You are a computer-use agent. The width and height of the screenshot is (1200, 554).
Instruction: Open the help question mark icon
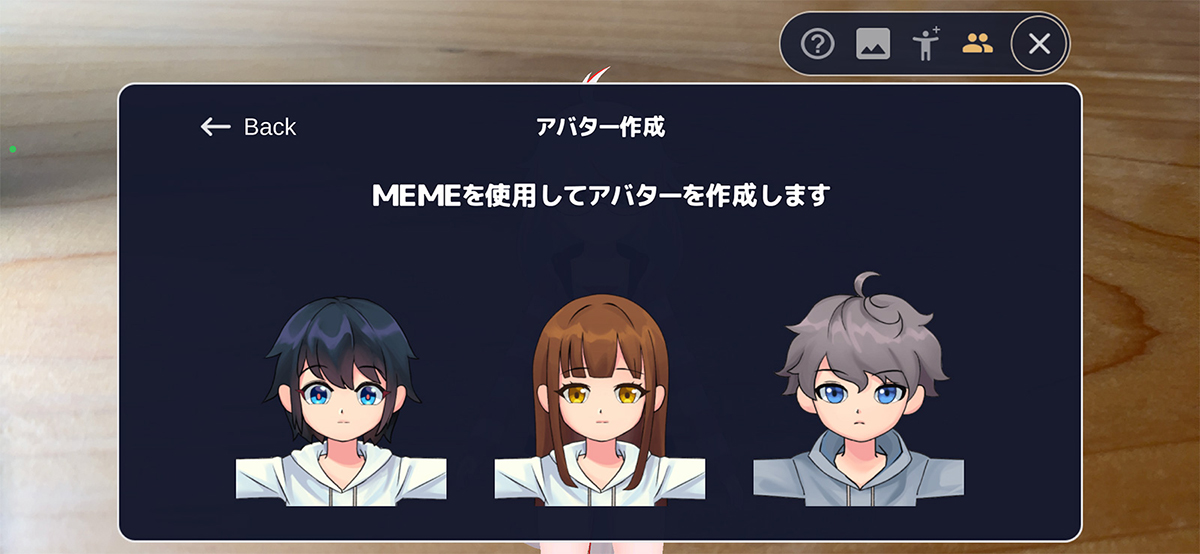[818, 44]
